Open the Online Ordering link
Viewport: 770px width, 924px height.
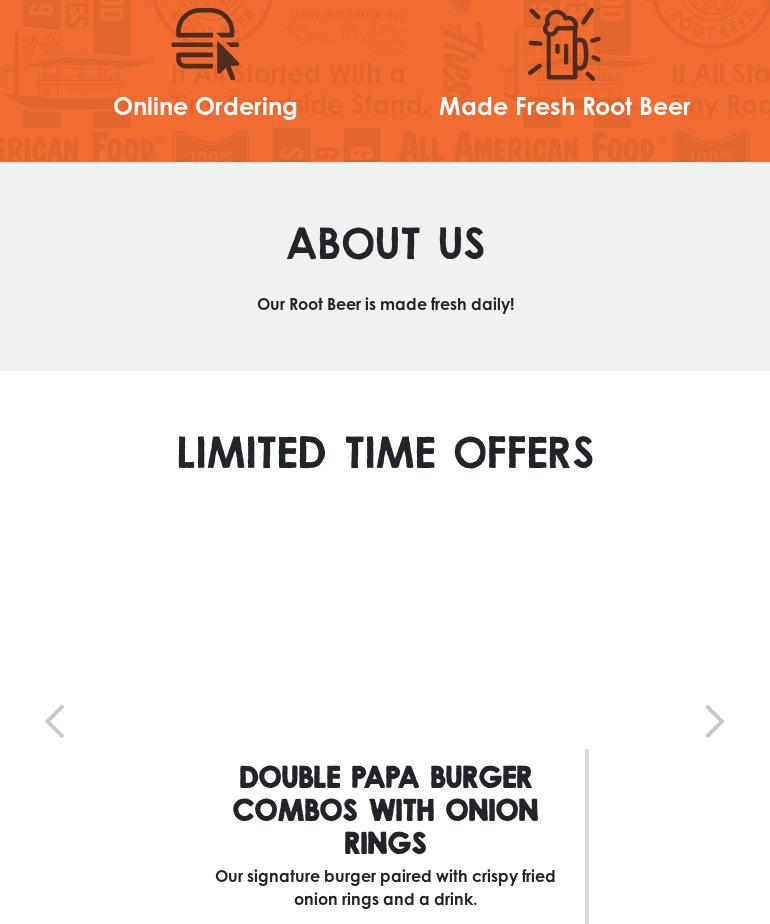click(205, 106)
